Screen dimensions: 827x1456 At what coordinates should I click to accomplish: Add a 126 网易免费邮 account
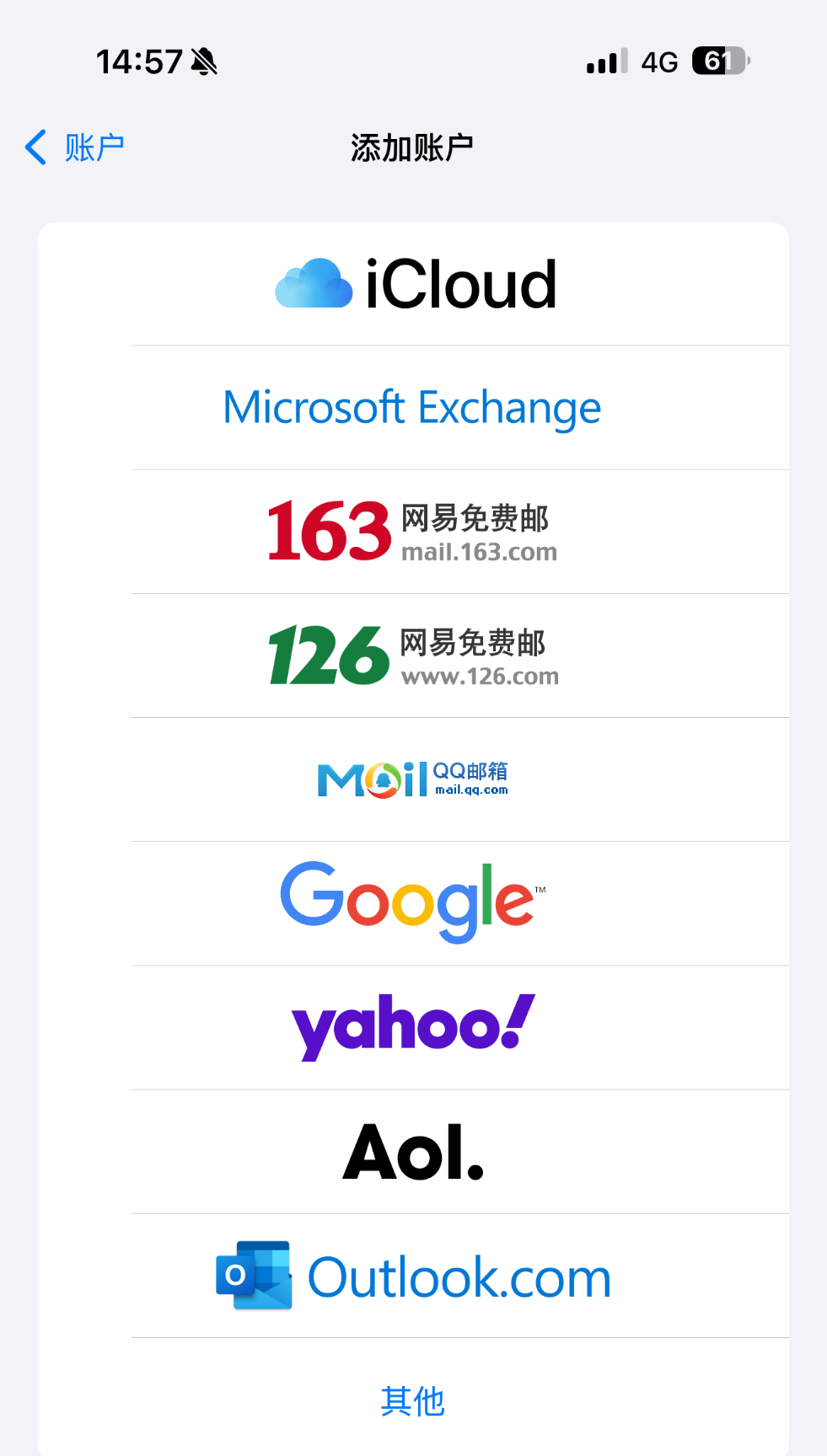pyautogui.click(x=412, y=656)
